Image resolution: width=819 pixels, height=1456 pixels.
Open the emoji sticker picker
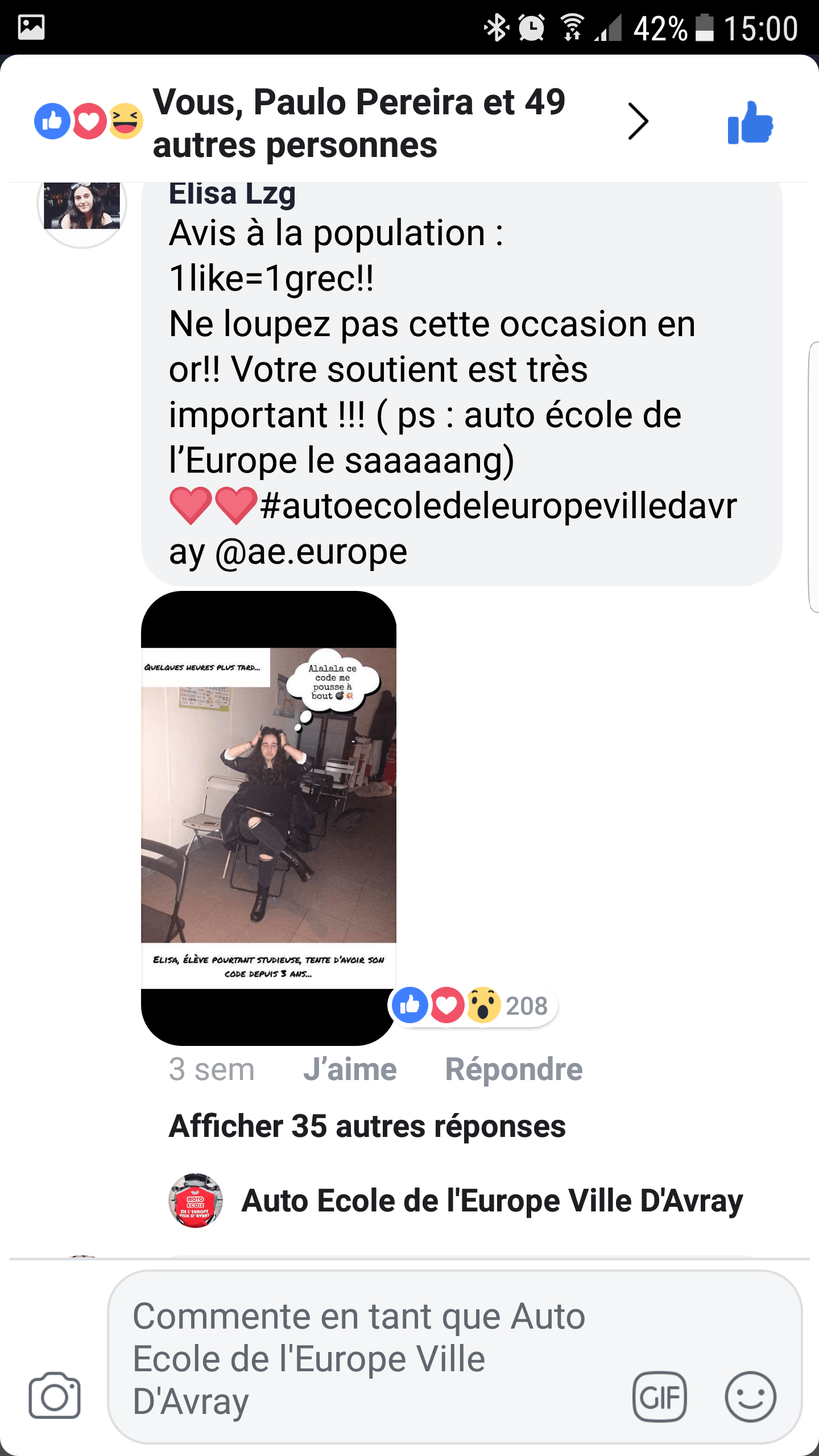(x=750, y=1396)
